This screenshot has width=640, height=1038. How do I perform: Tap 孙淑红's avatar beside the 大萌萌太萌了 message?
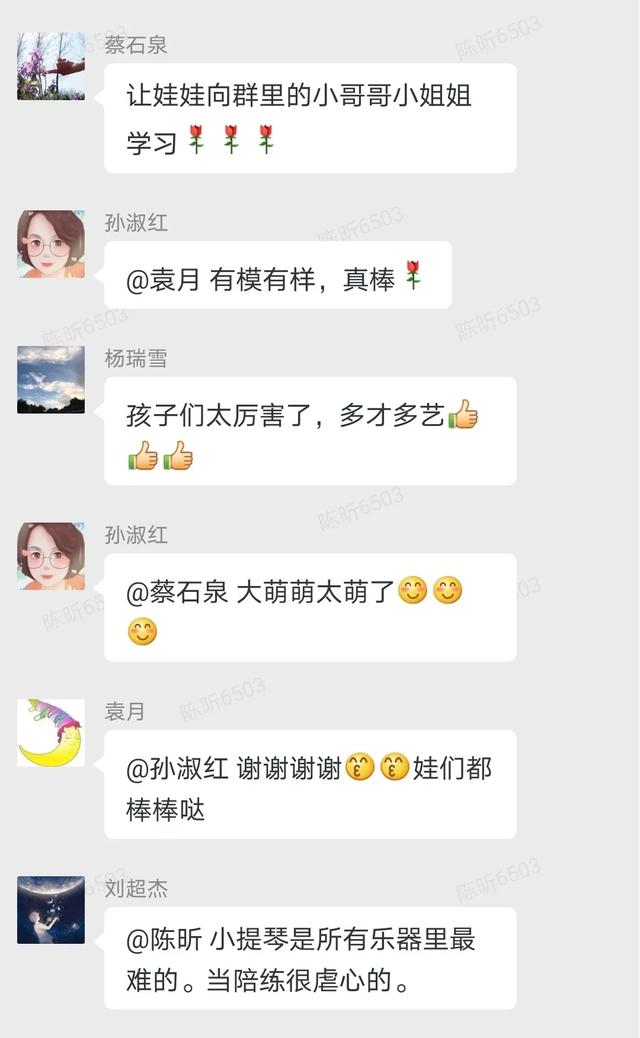tap(51, 556)
